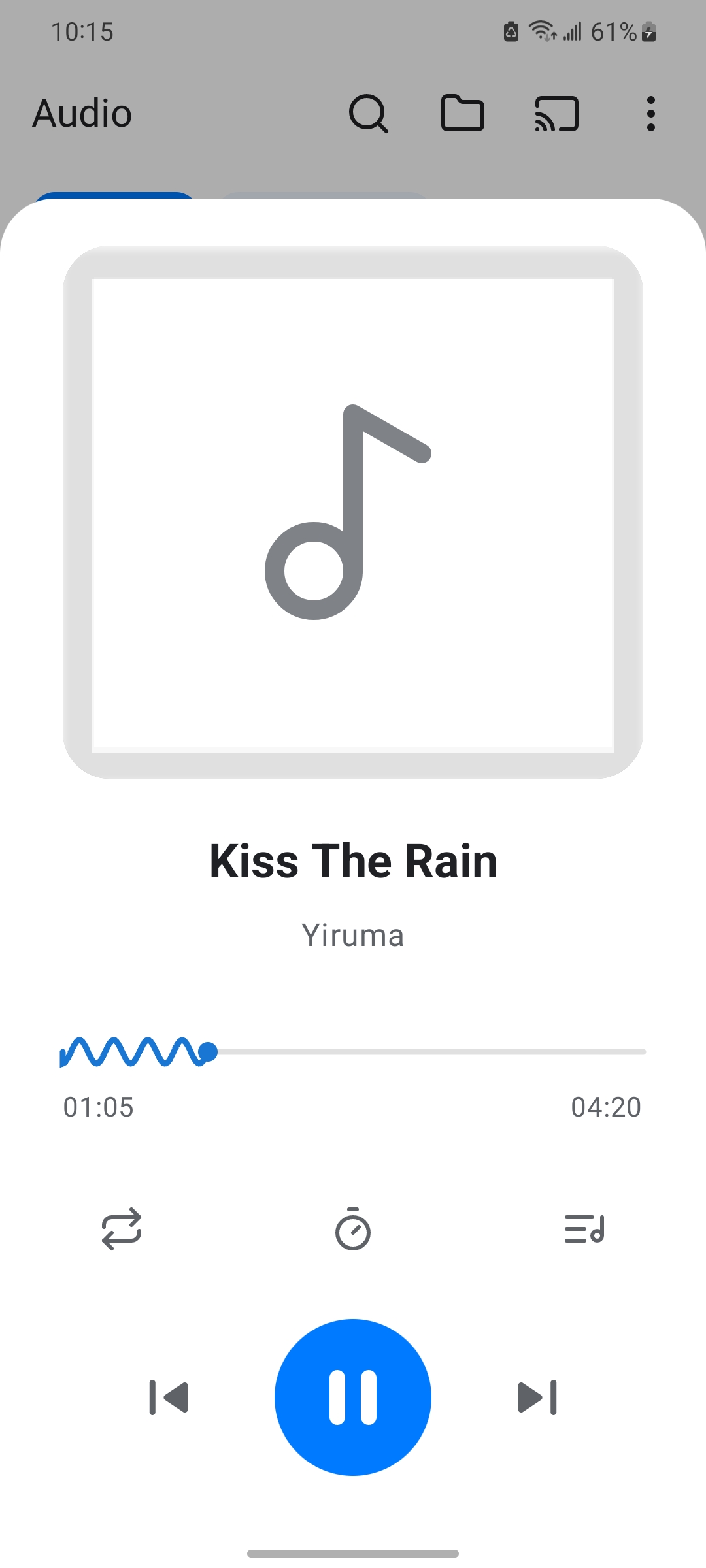Viewport: 706px width, 1568px height.
Task: Open the folder browser
Action: [x=463, y=114]
